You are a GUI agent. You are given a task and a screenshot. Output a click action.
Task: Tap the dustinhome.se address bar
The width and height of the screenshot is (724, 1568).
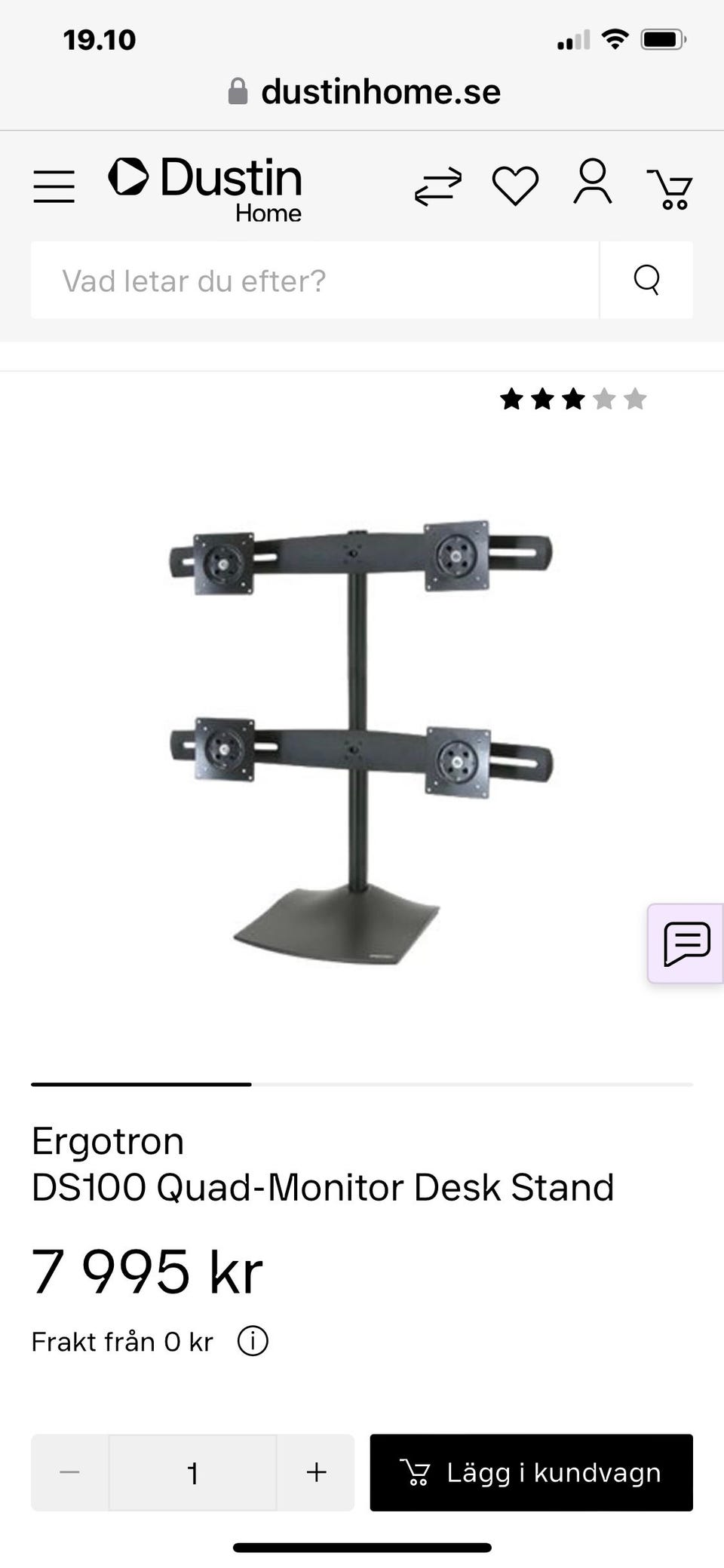(364, 92)
